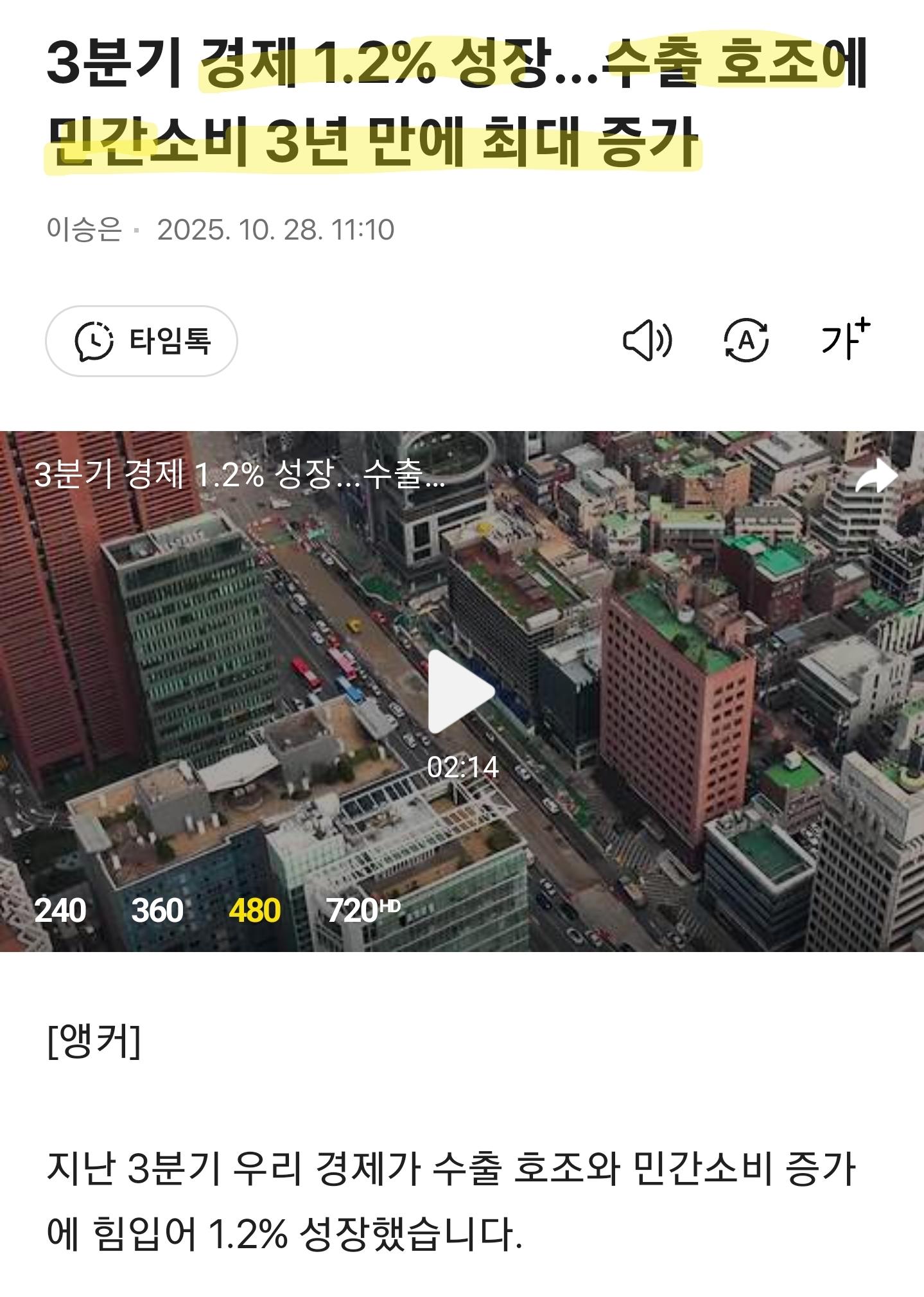Adjust font size with the 가+ icon

(x=844, y=339)
